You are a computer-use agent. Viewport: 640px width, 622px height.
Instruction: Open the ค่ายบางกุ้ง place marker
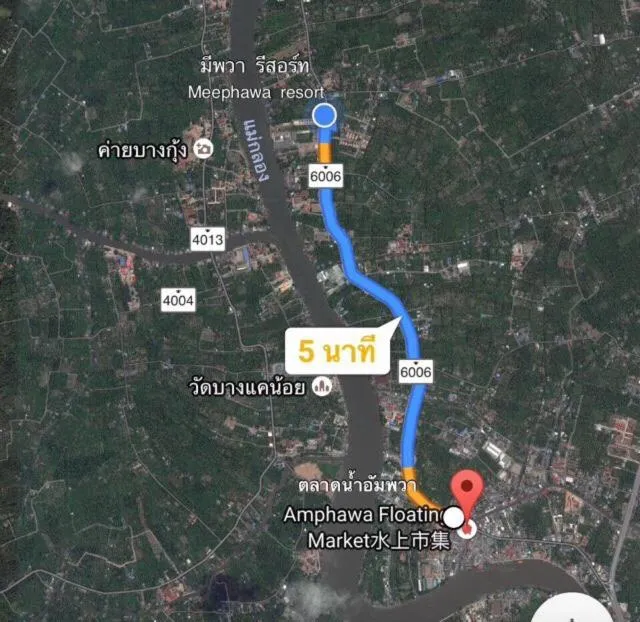(204, 149)
